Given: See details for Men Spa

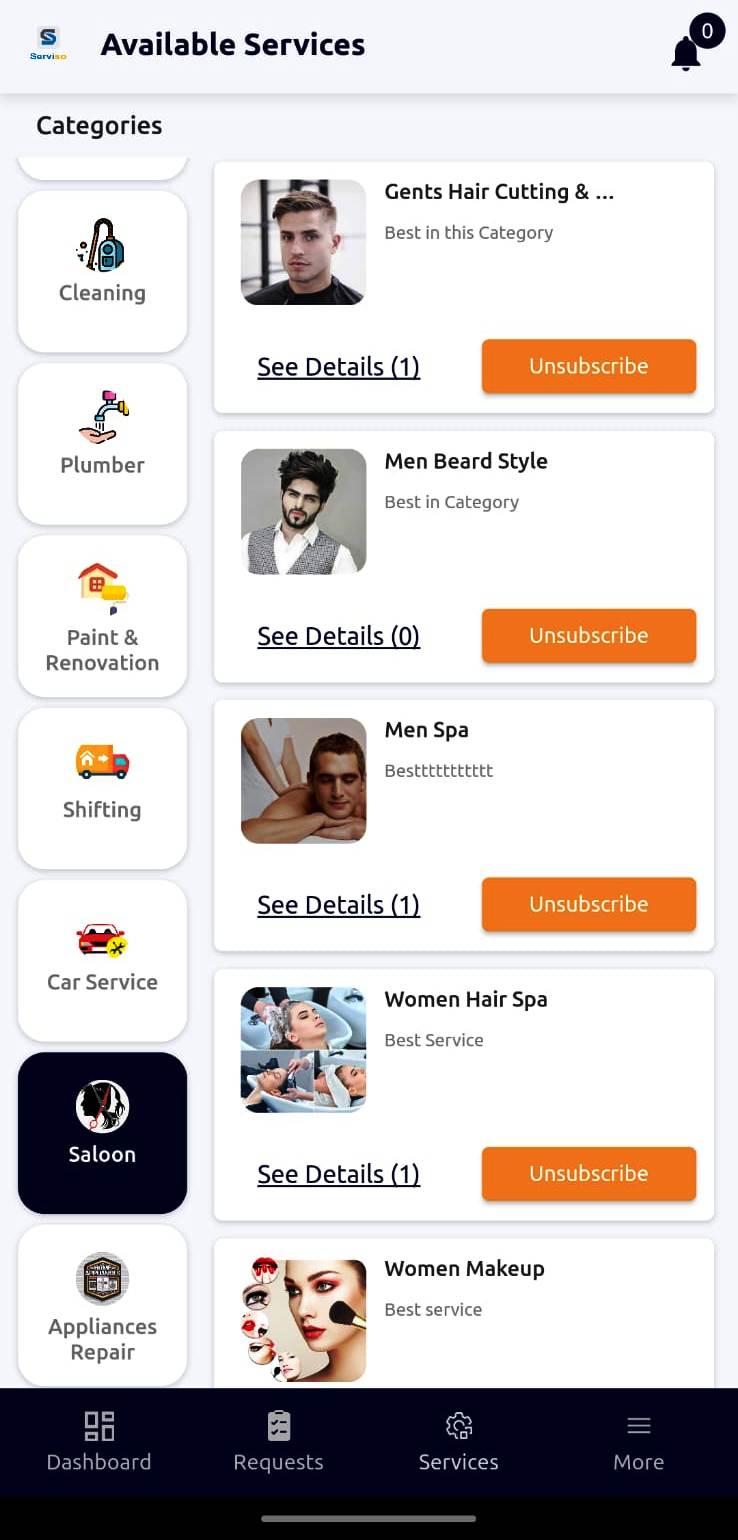Looking at the screenshot, I should [x=338, y=905].
